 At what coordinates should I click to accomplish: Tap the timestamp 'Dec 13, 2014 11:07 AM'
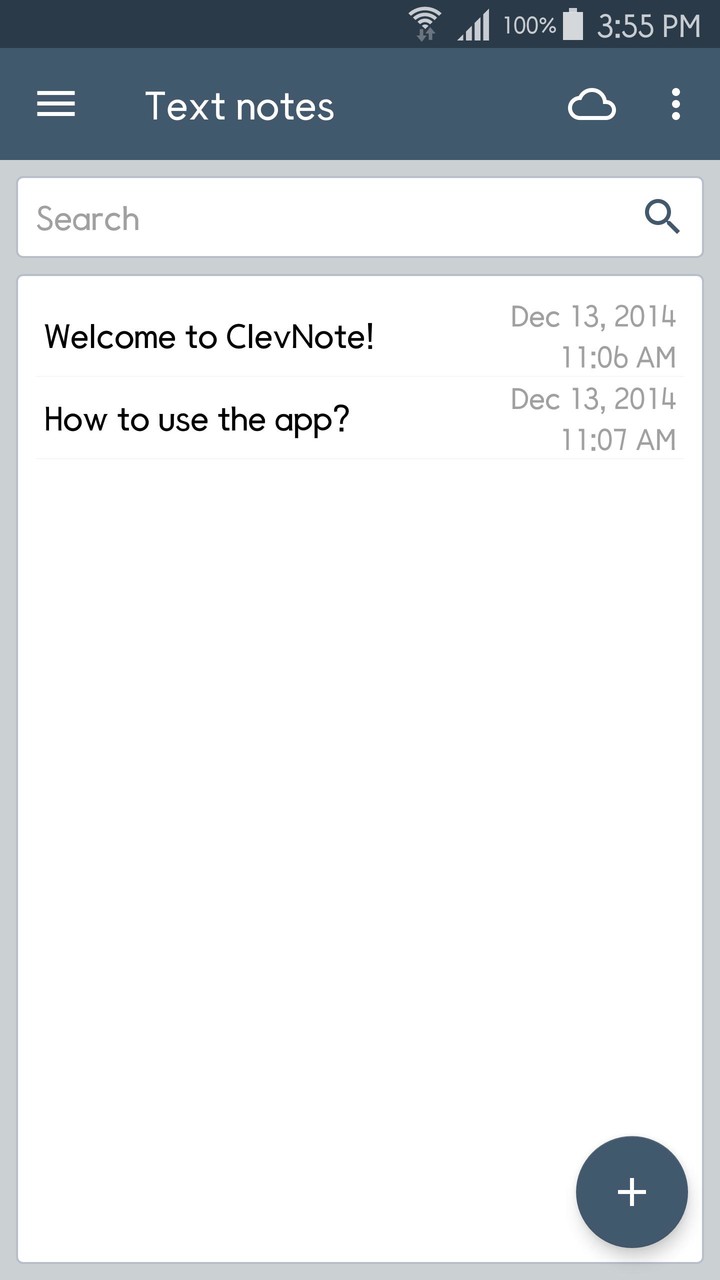click(593, 419)
